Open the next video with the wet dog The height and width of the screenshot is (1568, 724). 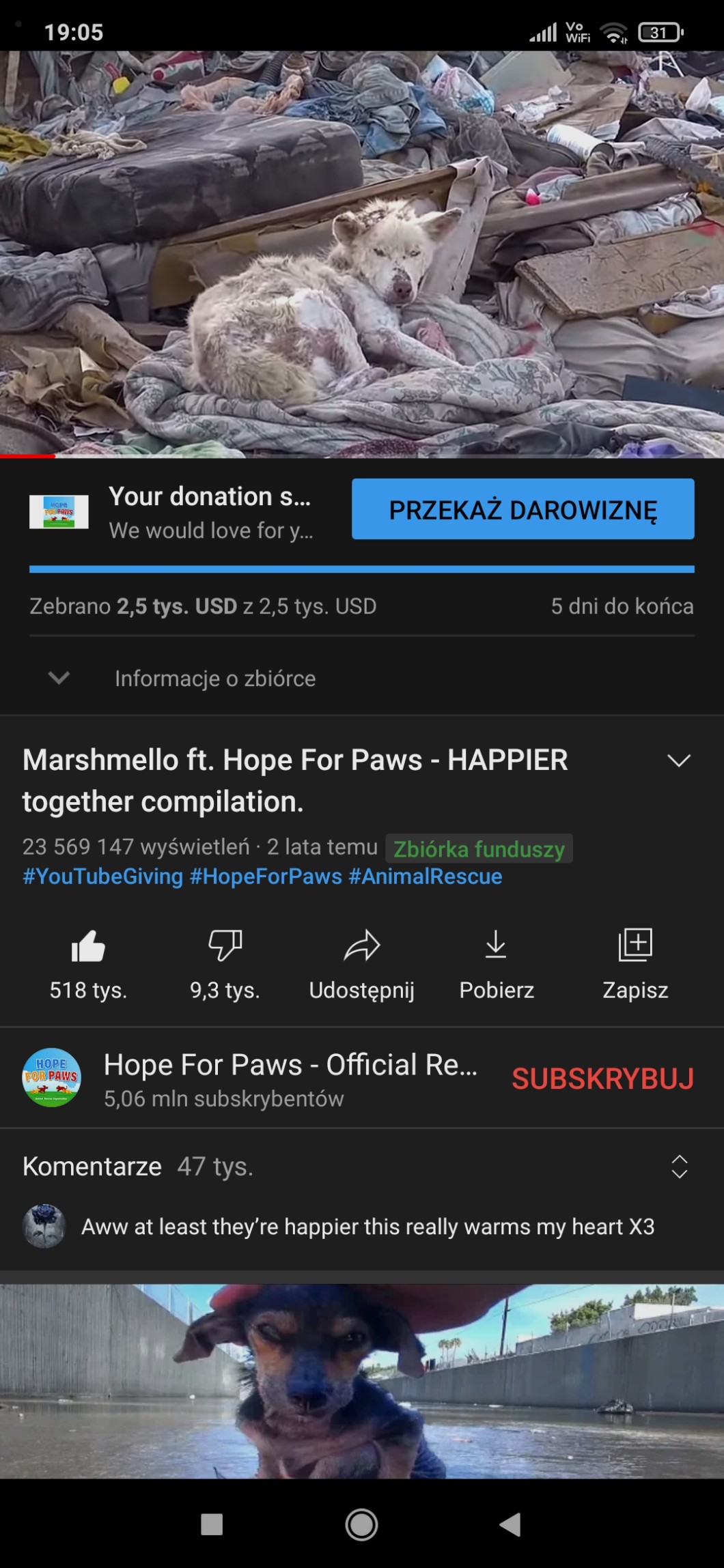coord(362,1380)
